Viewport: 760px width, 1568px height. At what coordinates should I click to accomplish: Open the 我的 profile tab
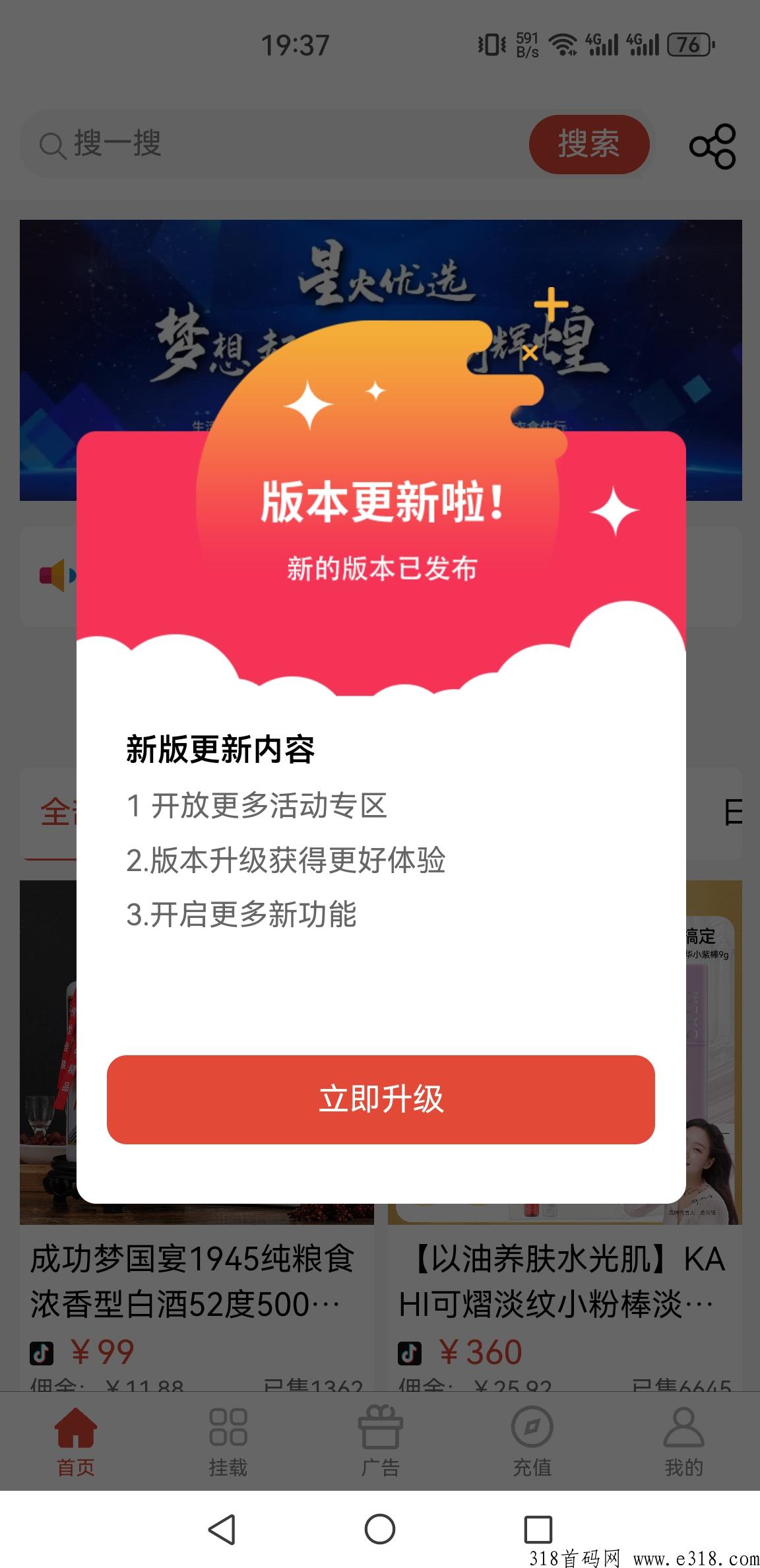click(x=683, y=1441)
